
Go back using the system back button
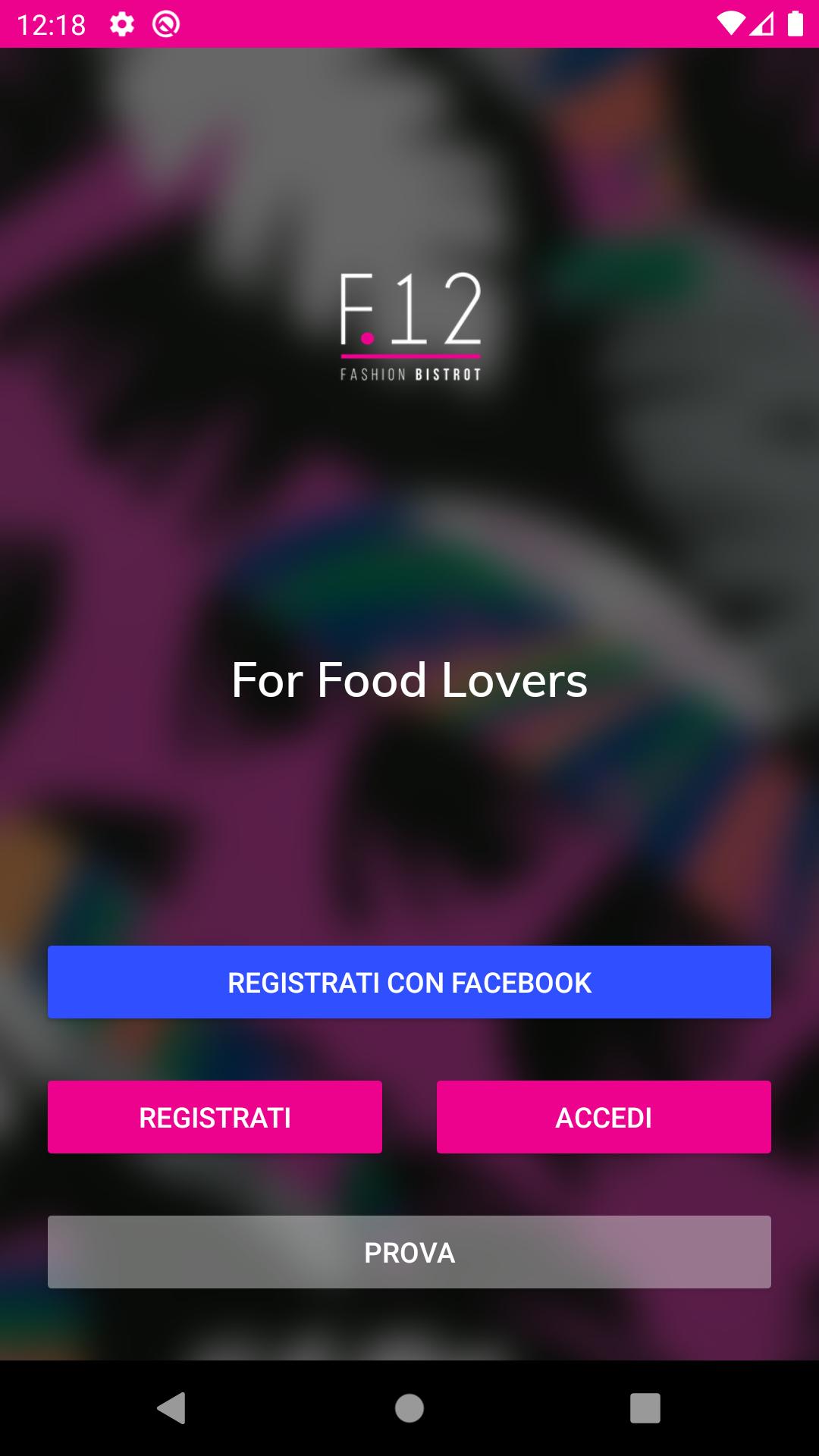click(173, 1408)
